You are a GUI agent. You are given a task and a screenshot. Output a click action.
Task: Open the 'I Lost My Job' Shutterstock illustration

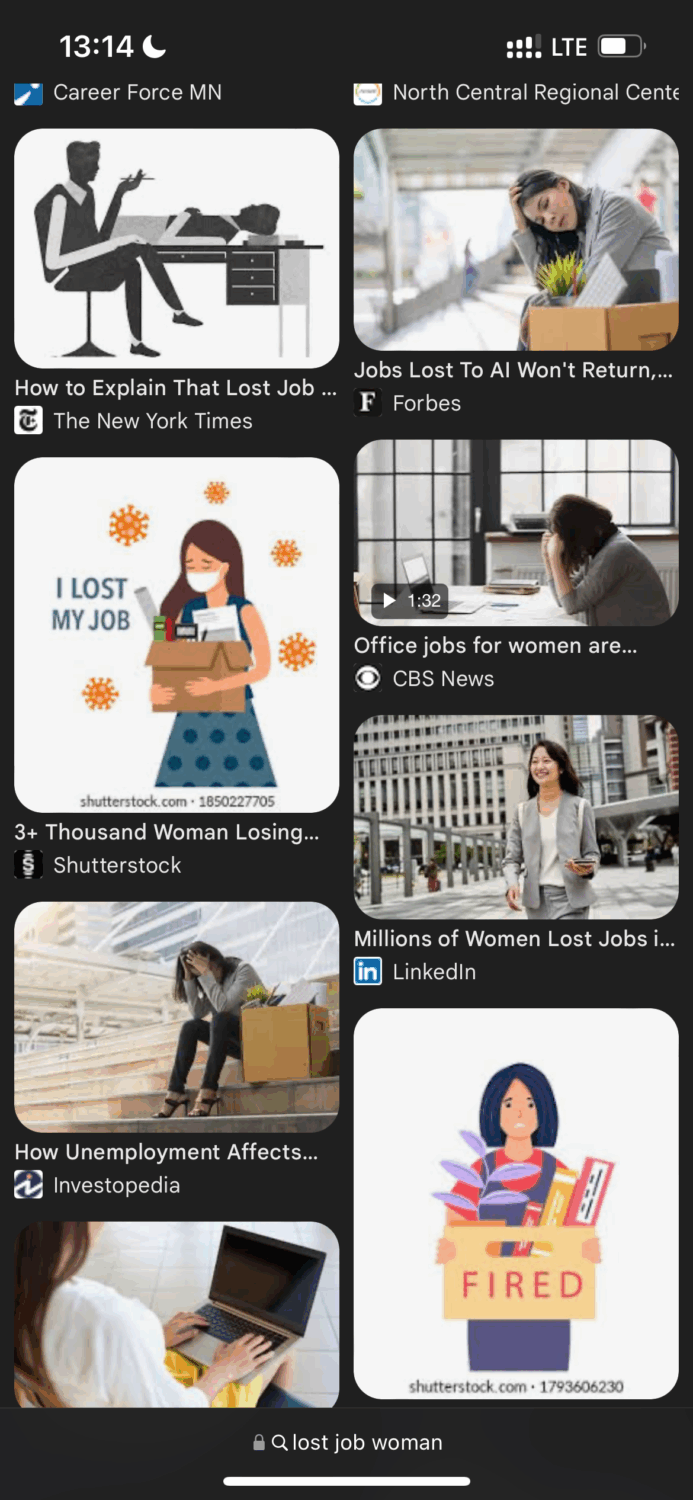pos(176,634)
